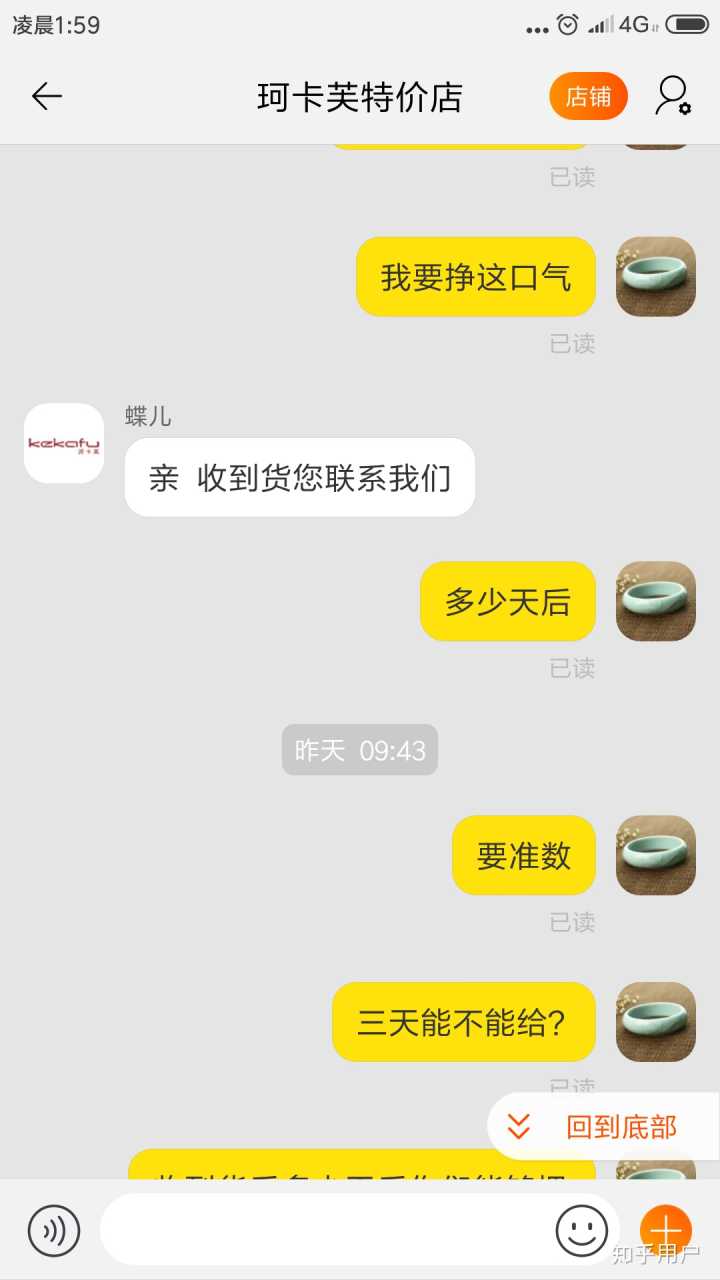This screenshot has width=720, height=1280.
Task: Tap the kekafu seller avatar
Action: coord(64,443)
